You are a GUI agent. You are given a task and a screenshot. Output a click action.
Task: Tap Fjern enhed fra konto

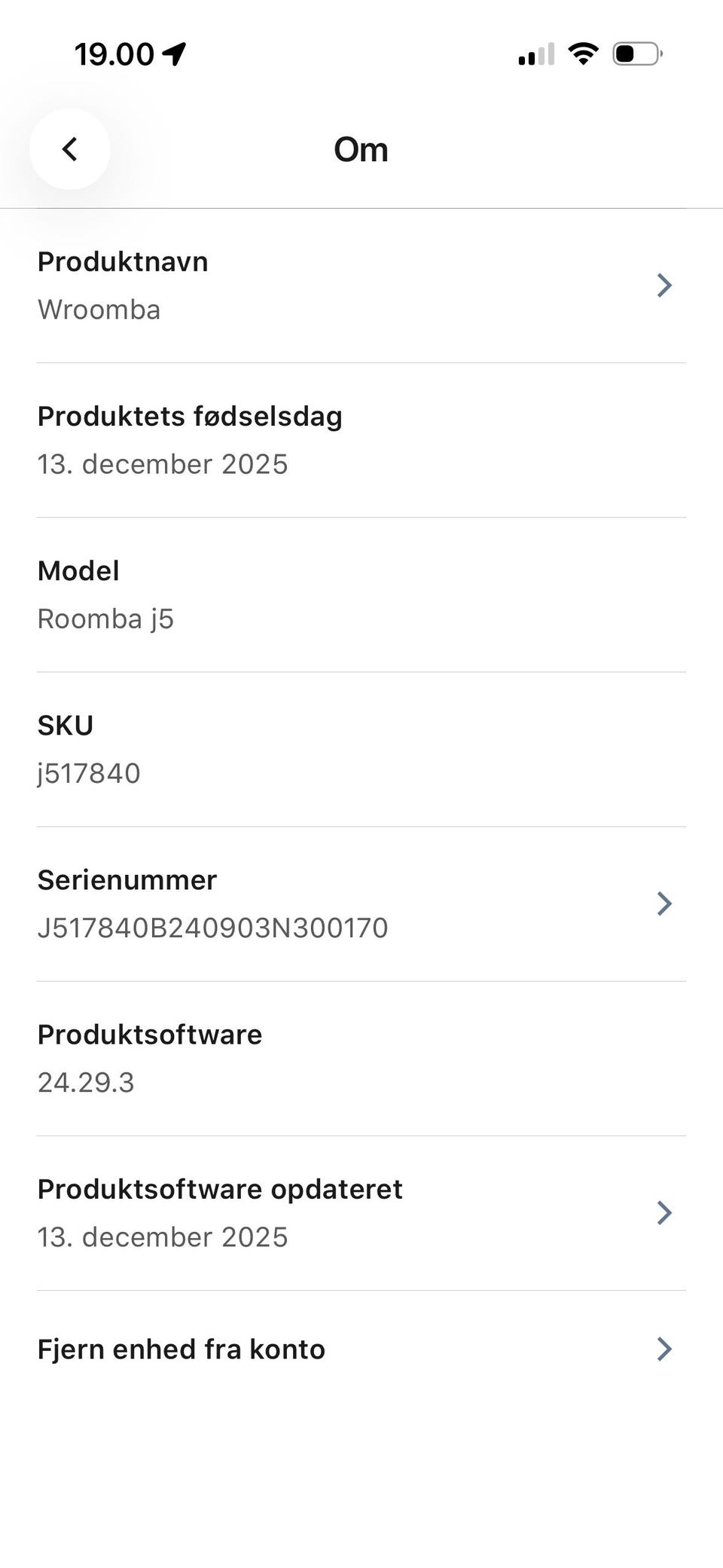[361, 1349]
